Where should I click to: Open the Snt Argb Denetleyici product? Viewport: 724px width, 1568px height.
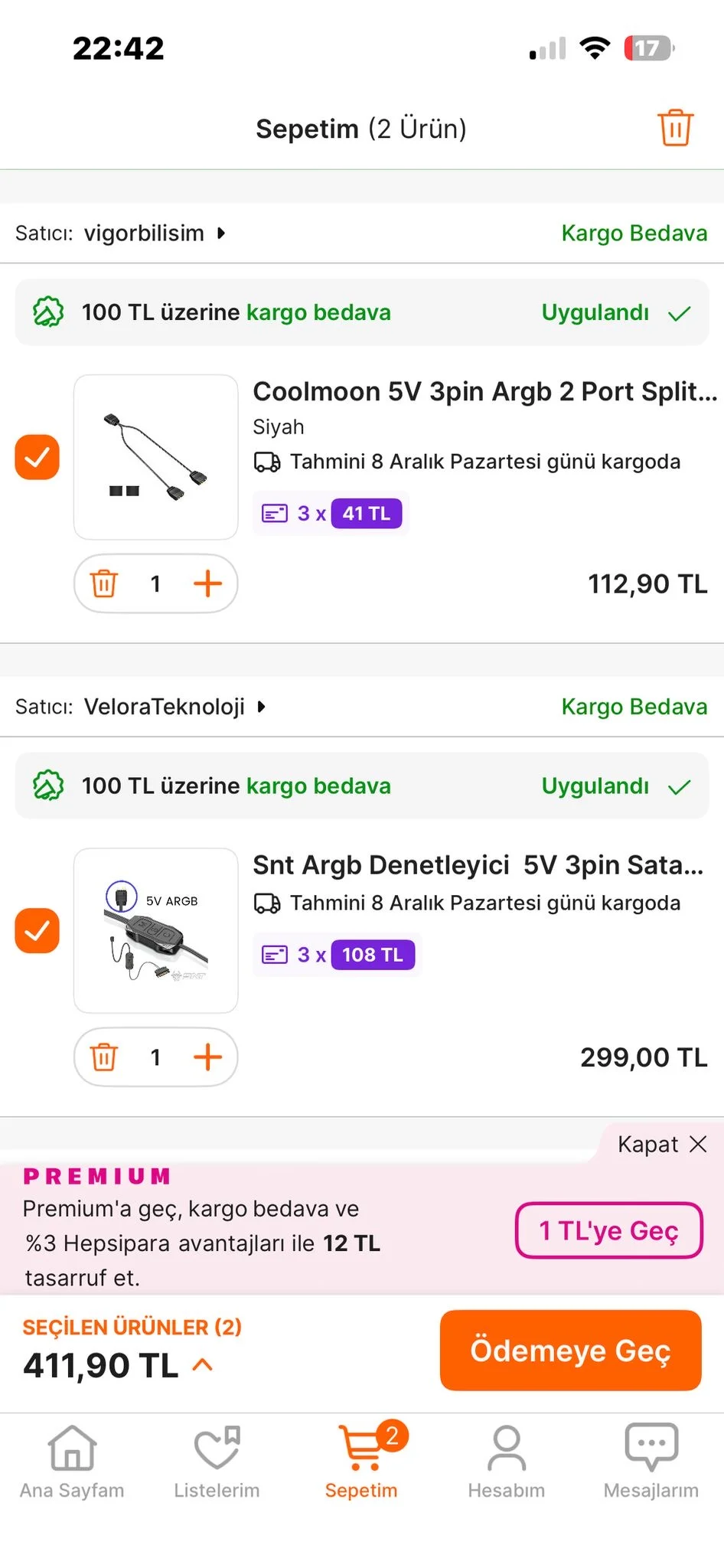pos(478,865)
